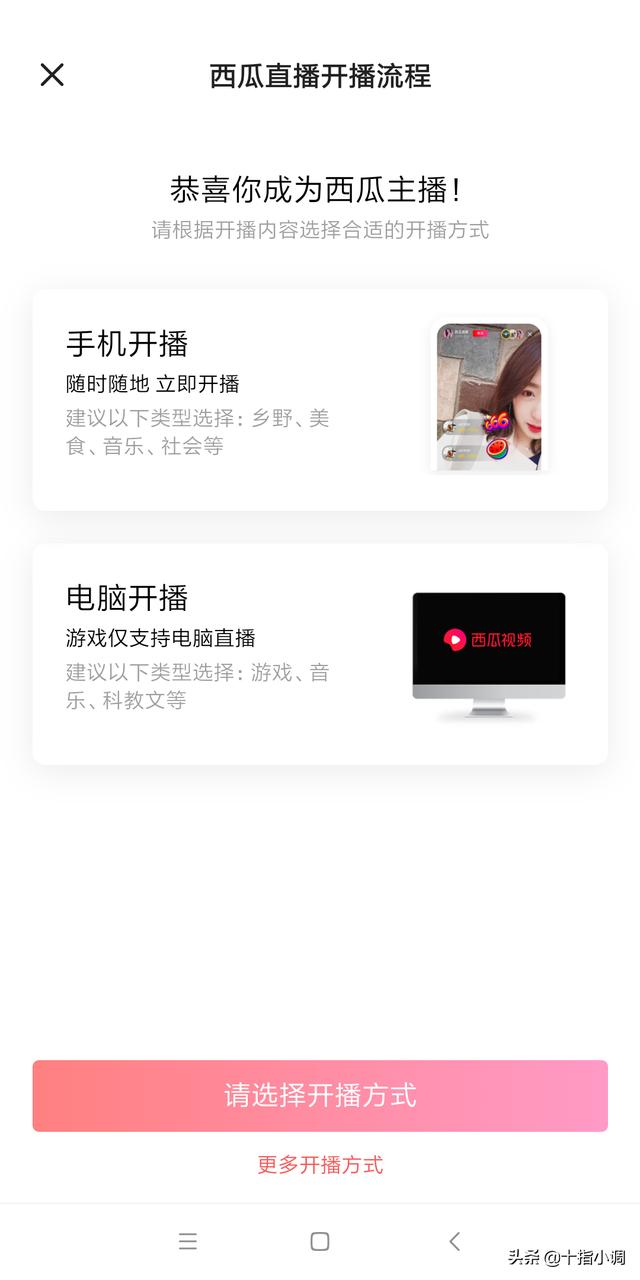The width and height of the screenshot is (640, 1280).
Task: Tap the 请选择开播方式 button
Action: point(320,1095)
